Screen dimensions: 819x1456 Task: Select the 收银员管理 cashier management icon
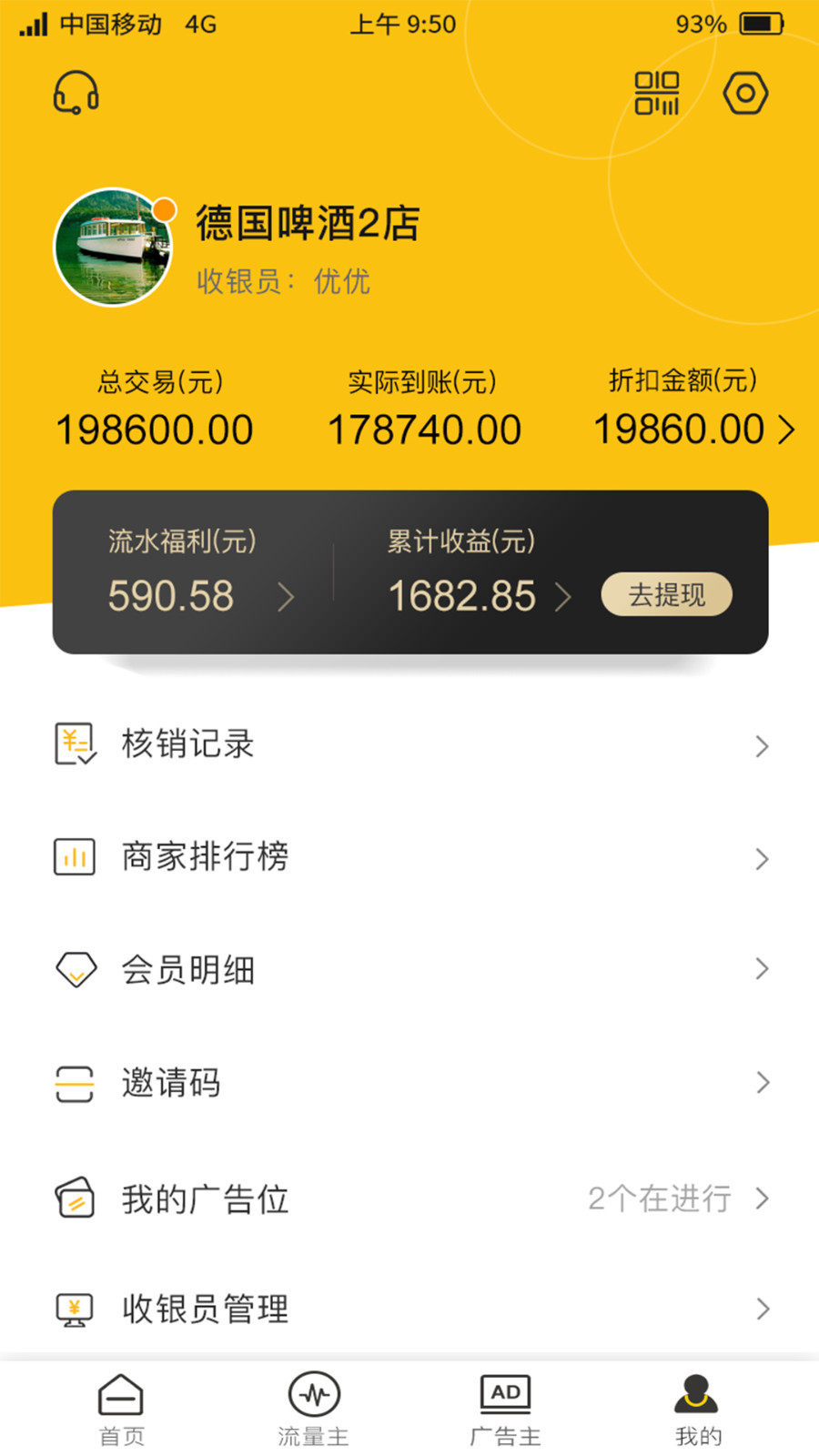point(75,1309)
